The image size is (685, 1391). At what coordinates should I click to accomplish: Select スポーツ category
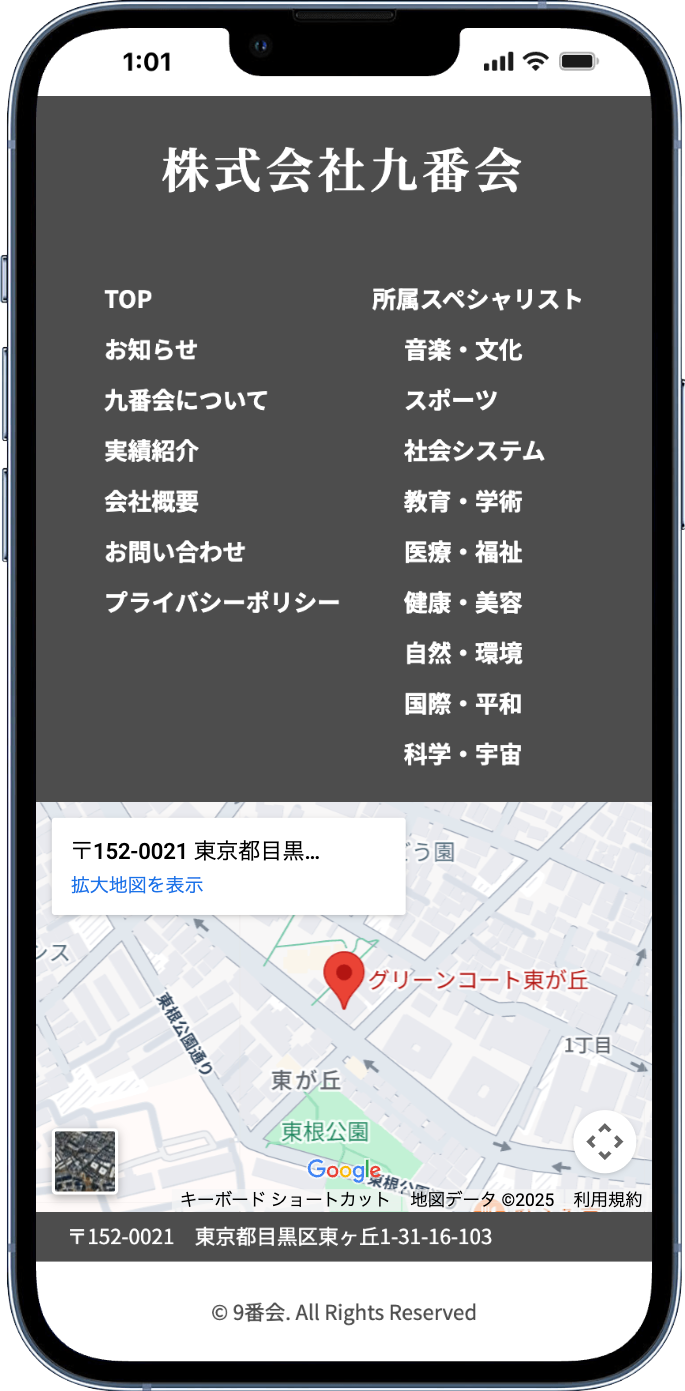coord(451,400)
